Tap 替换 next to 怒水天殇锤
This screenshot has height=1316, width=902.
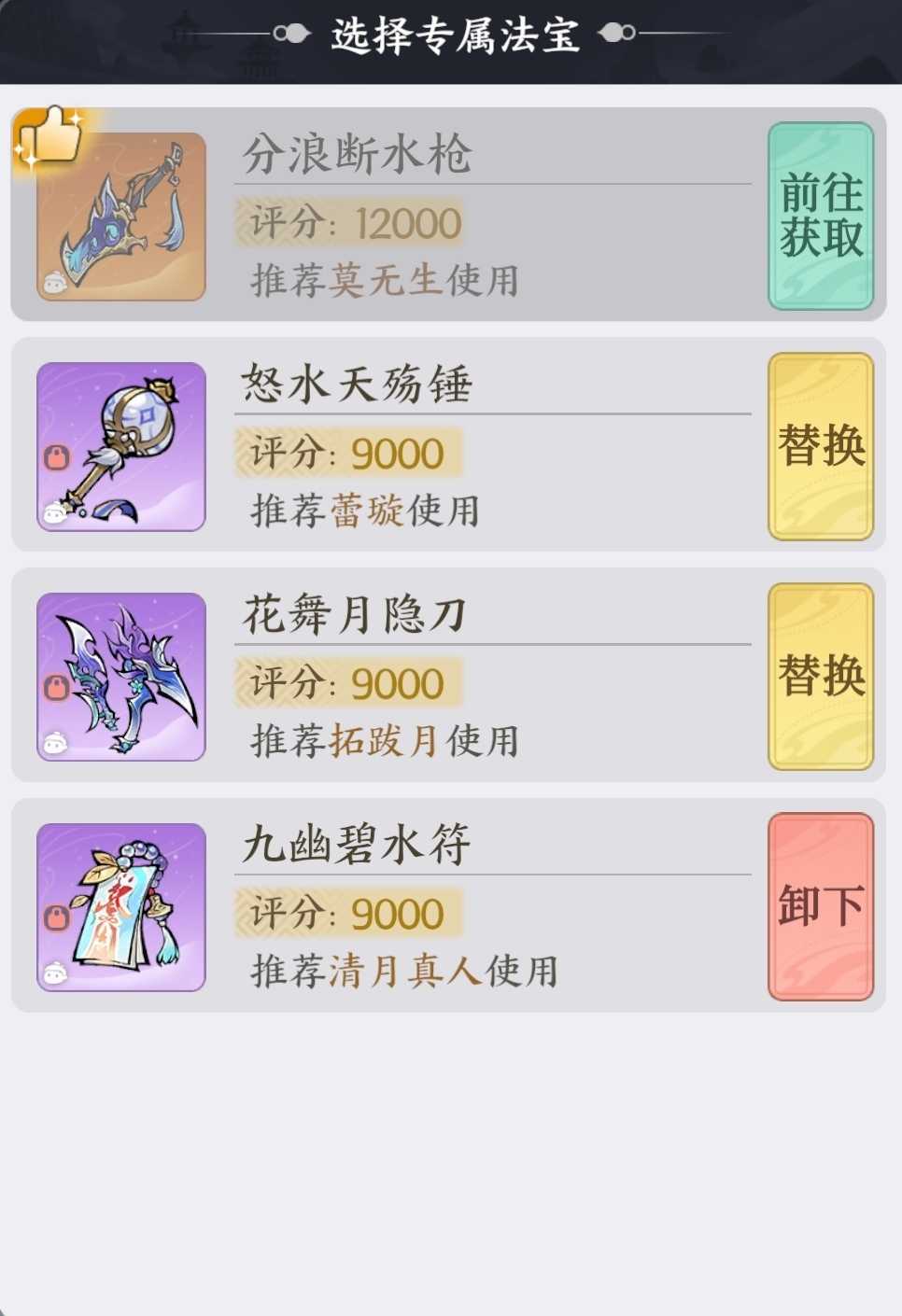(820, 446)
